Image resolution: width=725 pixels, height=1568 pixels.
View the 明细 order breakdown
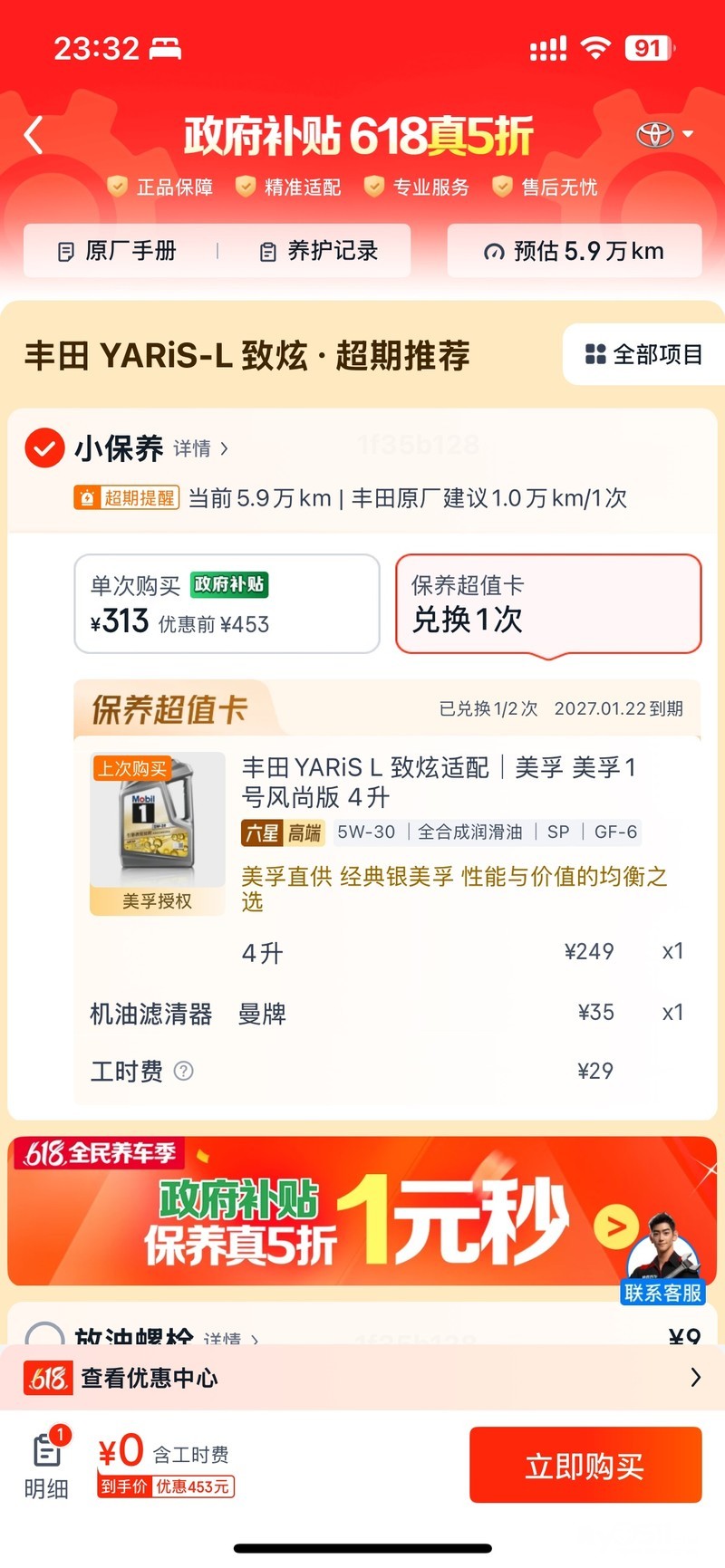[46, 1464]
